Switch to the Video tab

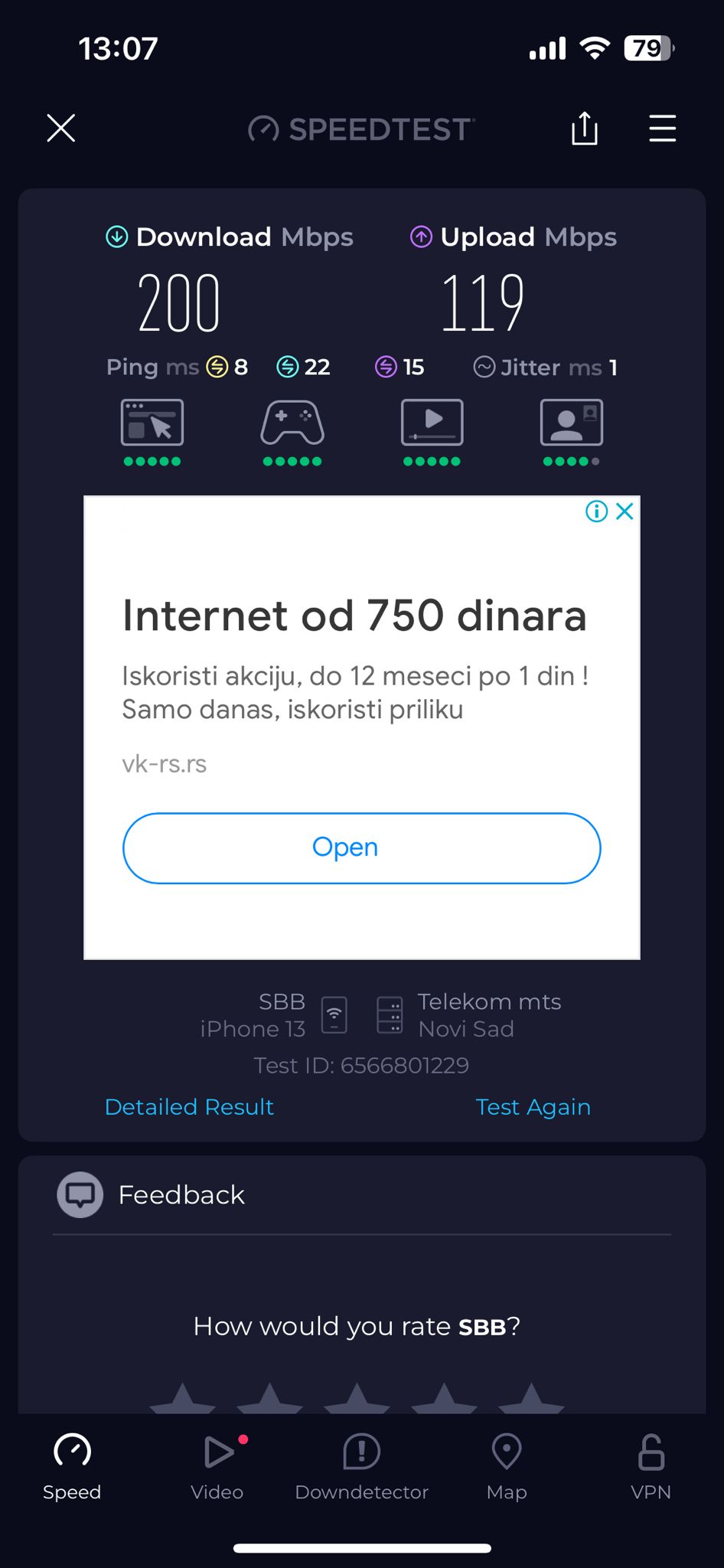point(217,1466)
